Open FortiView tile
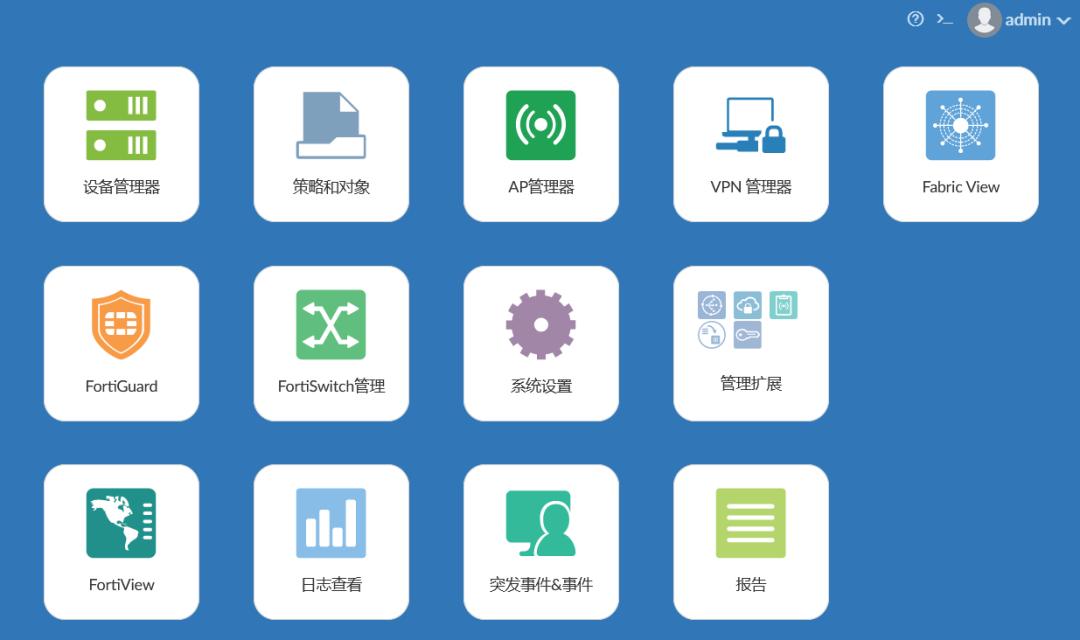 pos(121,541)
